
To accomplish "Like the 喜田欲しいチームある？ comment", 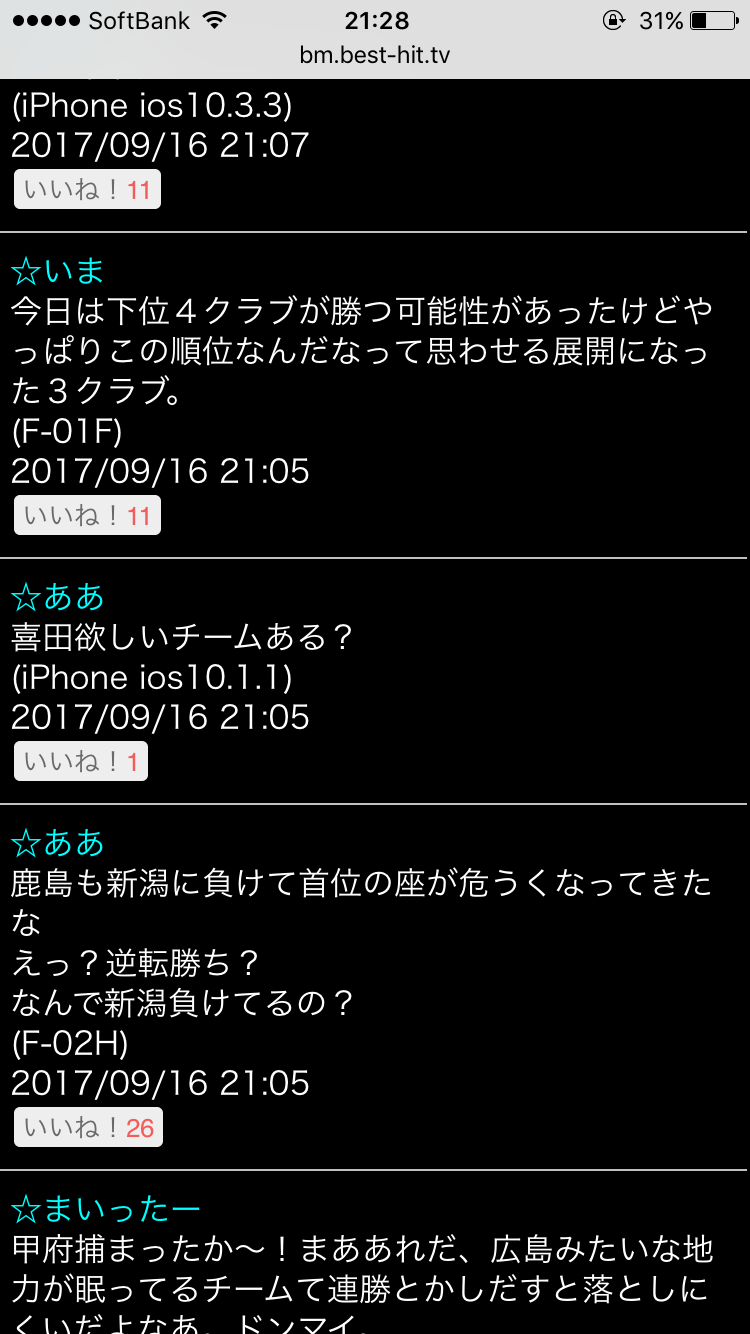I will 80,762.
